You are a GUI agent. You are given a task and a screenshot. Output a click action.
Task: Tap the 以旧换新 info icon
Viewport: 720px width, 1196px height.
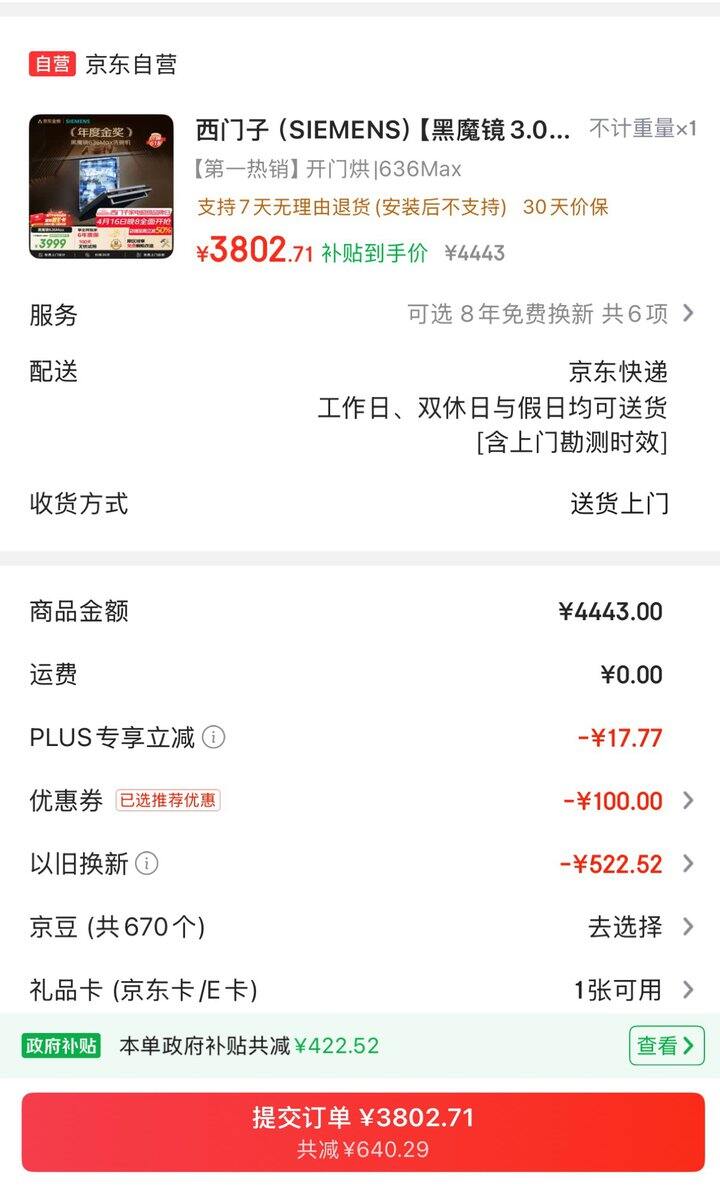coord(148,862)
